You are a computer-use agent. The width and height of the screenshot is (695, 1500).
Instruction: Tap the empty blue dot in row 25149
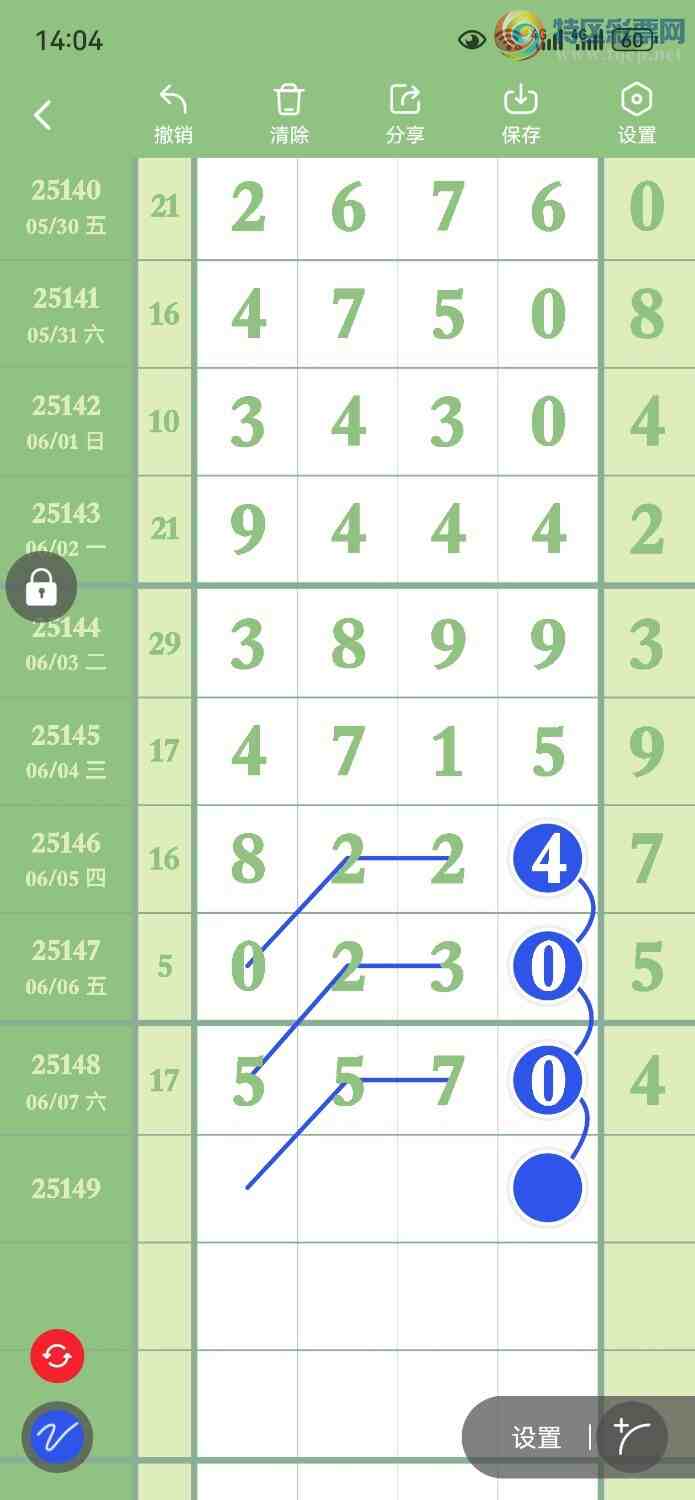(x=548, y=1188)
